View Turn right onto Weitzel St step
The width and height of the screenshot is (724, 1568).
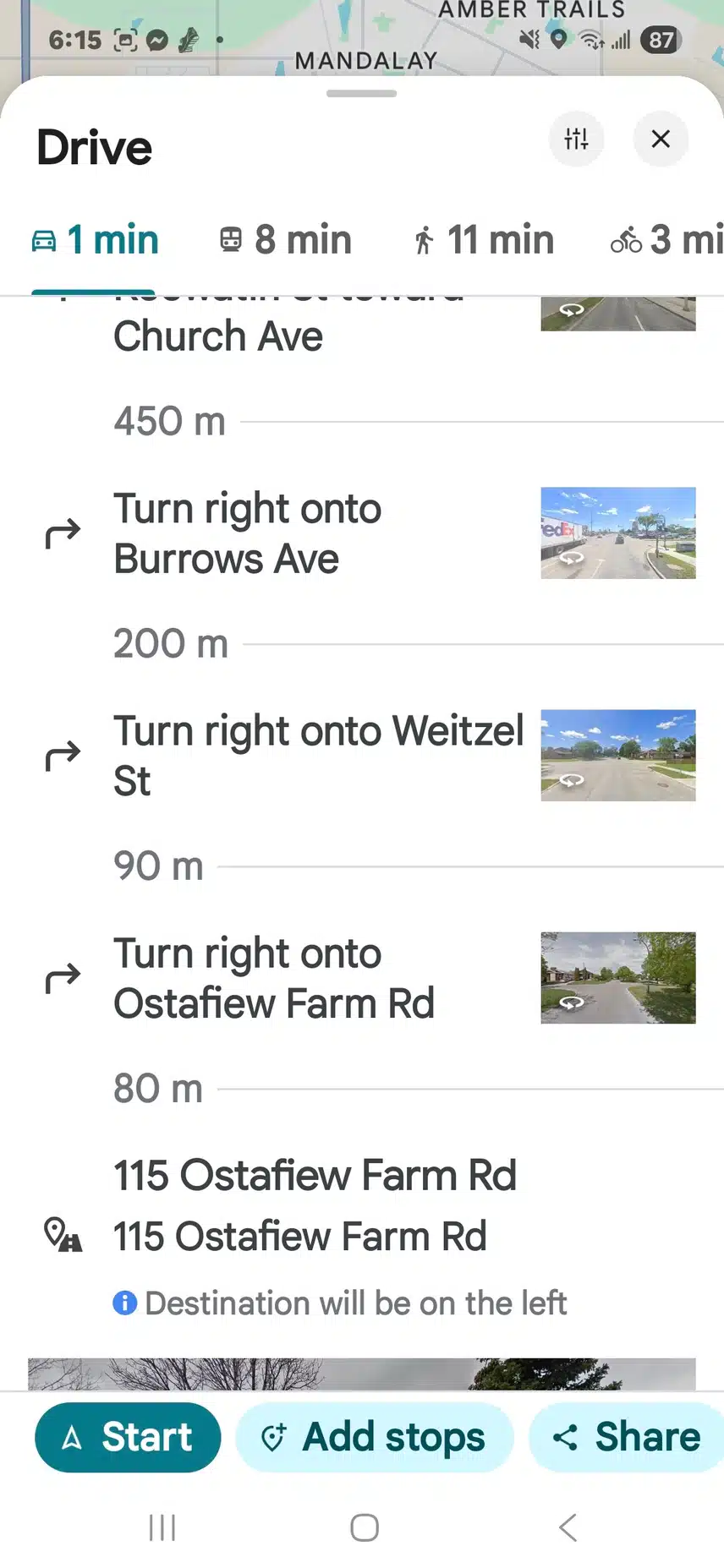point(318,756)
